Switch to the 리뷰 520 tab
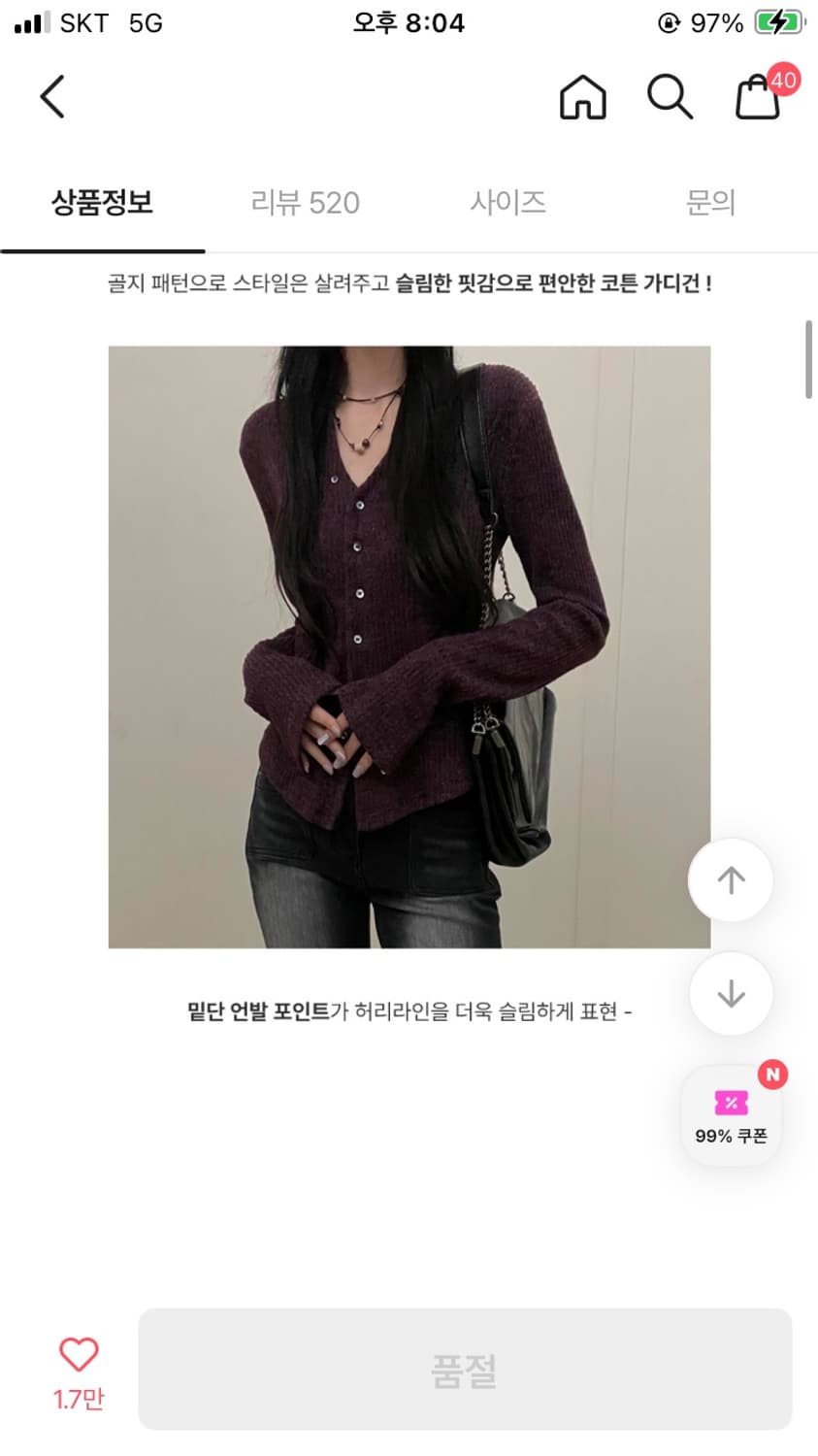 tap(305, 203)
